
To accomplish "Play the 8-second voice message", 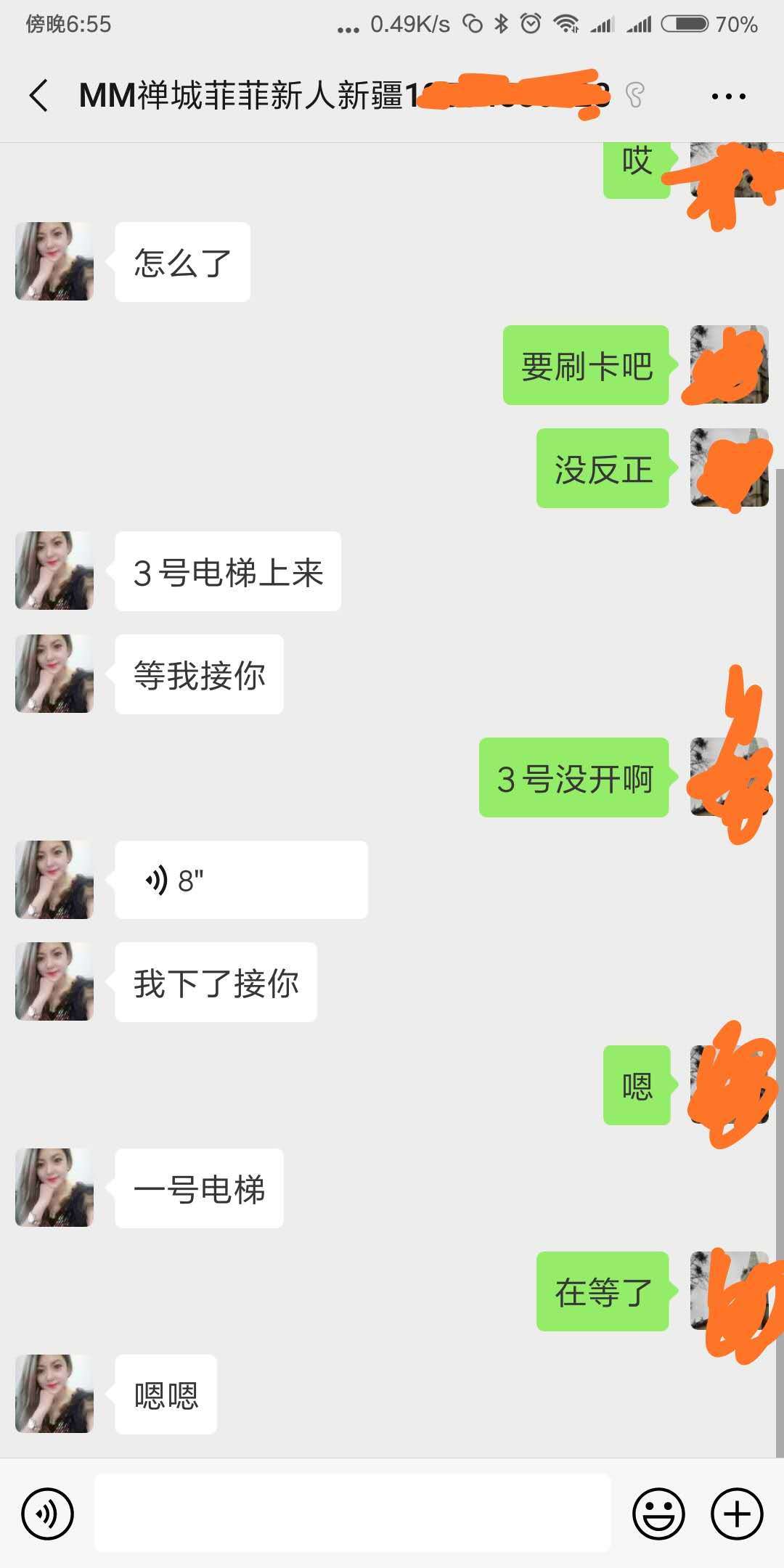I will coord(241,880).
